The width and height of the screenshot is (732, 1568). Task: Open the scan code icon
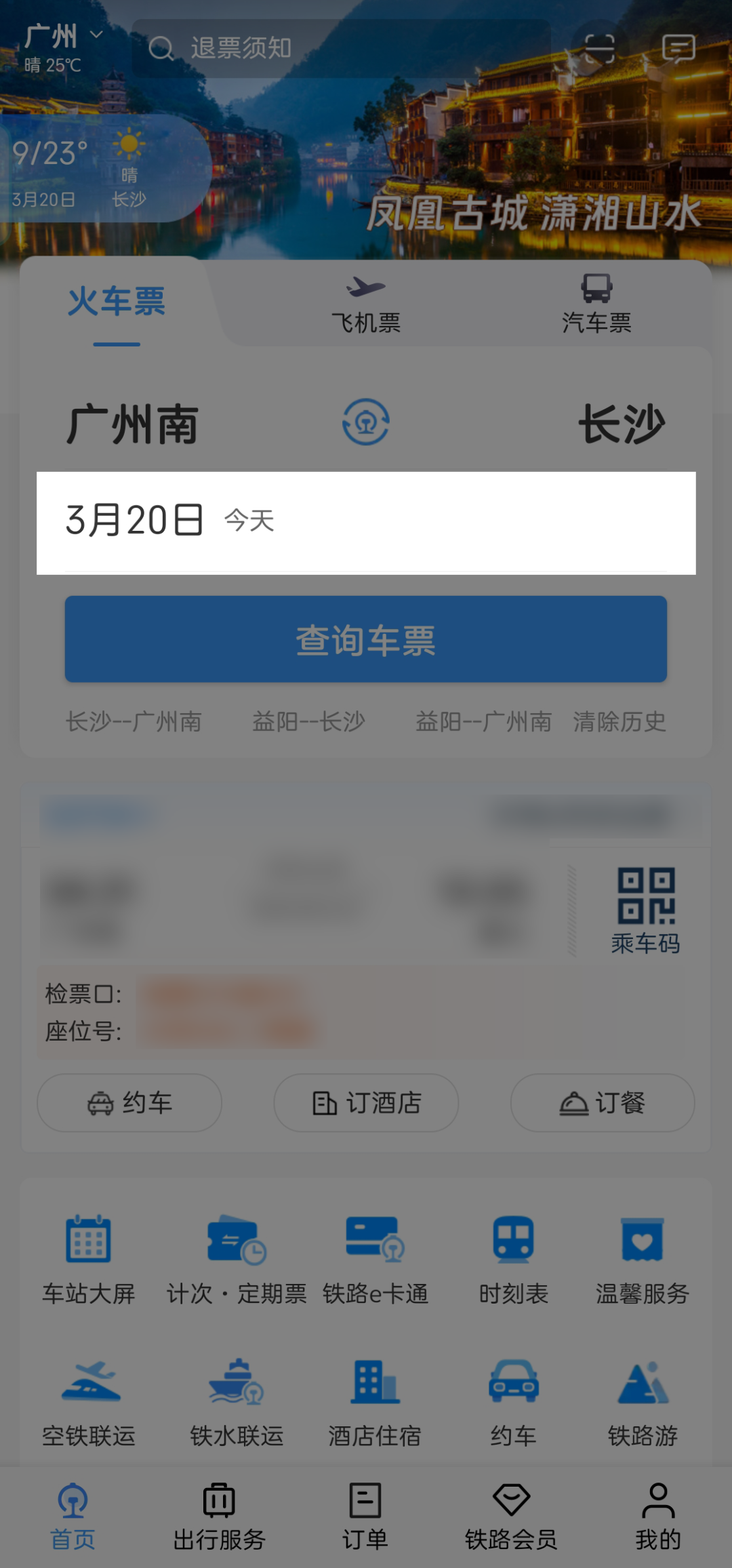click(x=599, y=48)
